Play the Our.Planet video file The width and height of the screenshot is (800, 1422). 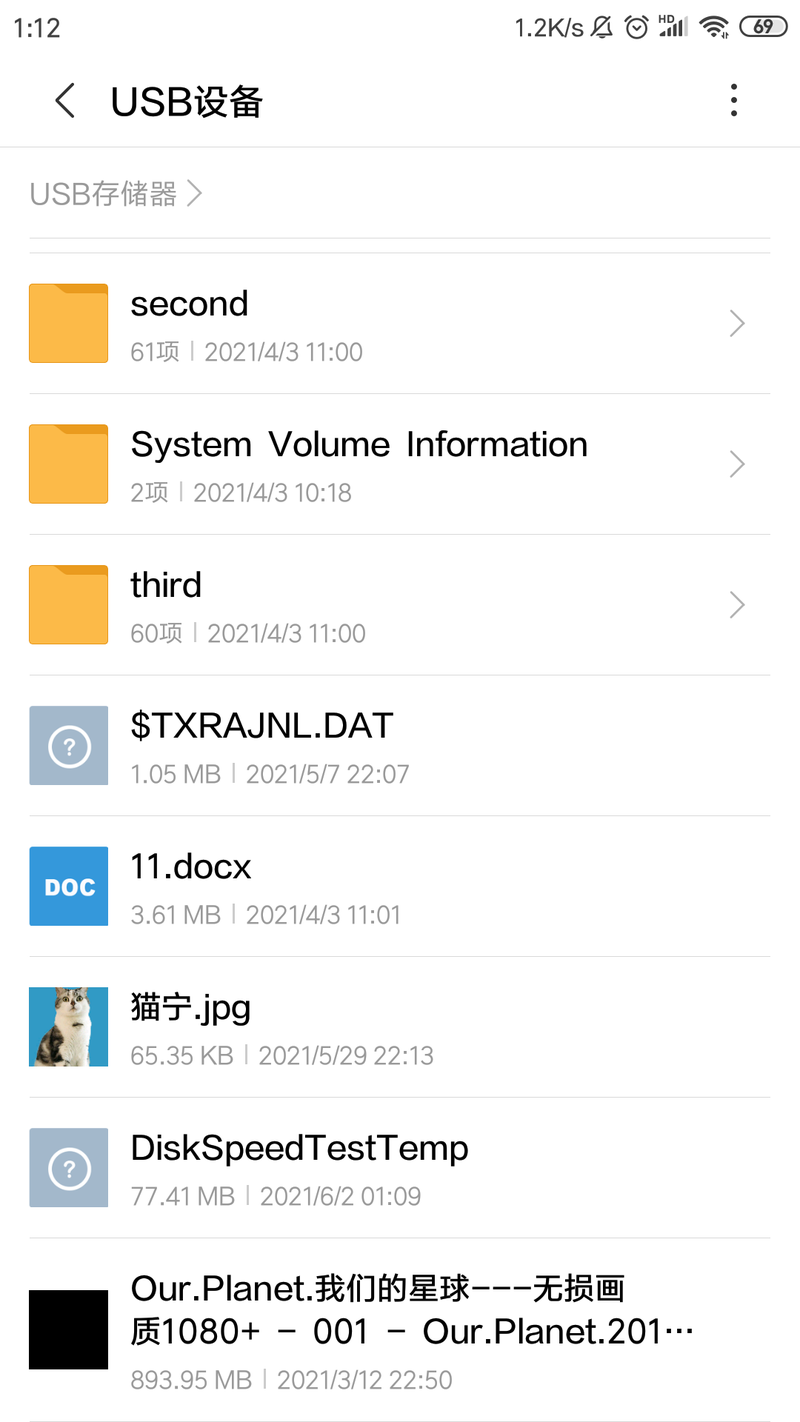coord(400,1330)
